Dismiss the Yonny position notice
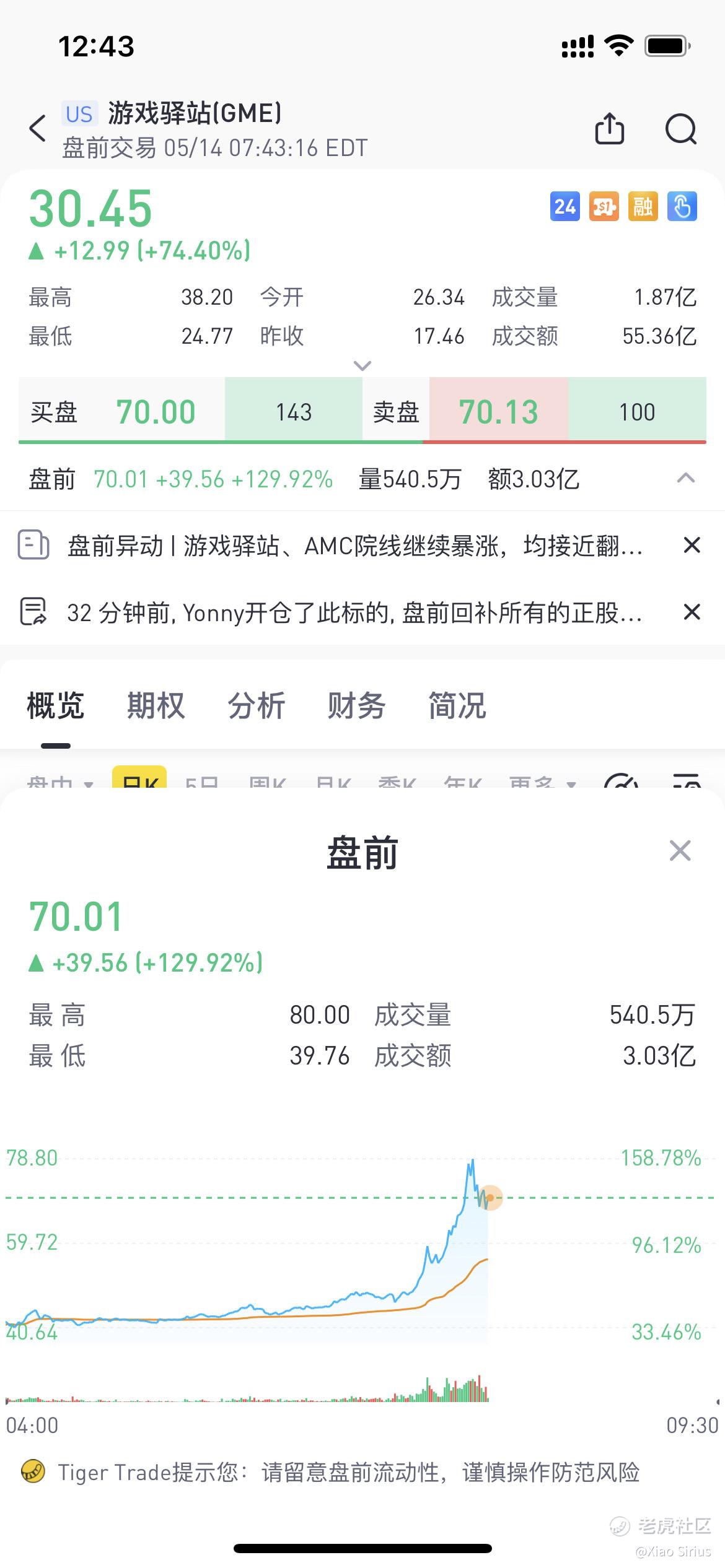 (692, 612)
